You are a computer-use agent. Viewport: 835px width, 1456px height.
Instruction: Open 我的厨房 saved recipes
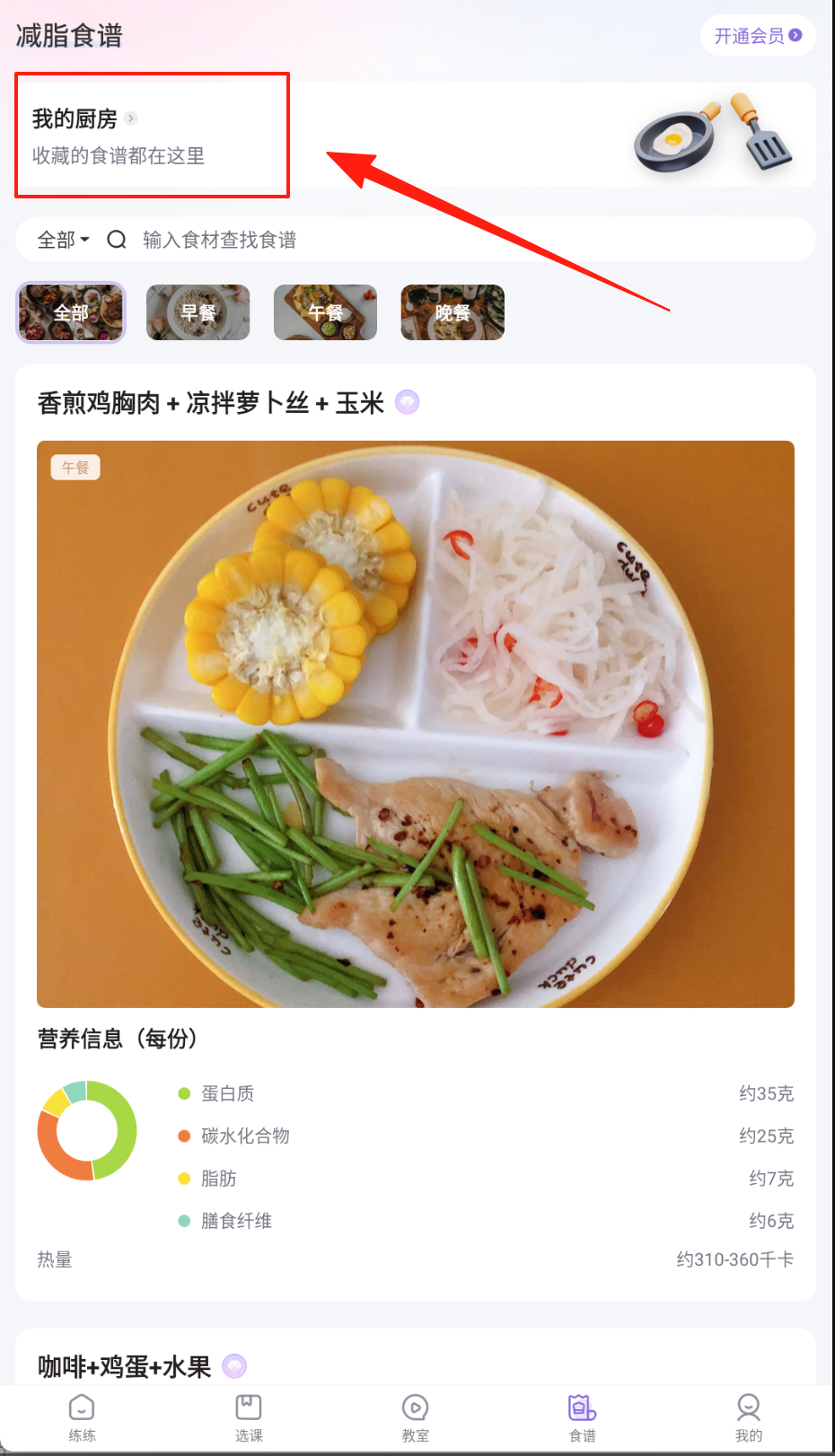[x=85, y=119]
